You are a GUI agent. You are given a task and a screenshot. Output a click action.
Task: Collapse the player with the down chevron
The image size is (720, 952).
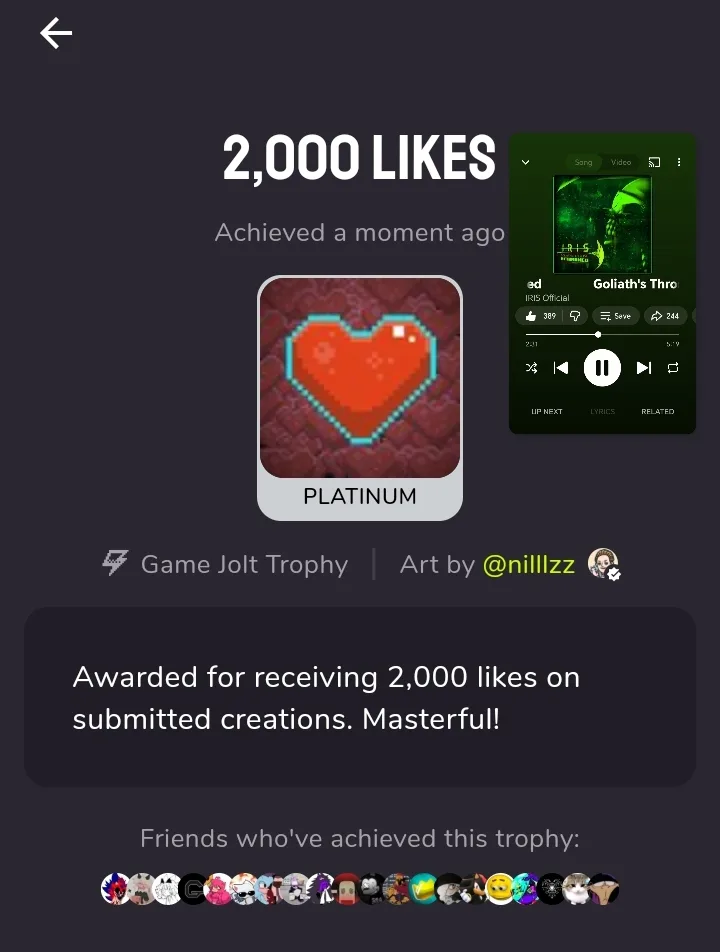click(526, 162)
